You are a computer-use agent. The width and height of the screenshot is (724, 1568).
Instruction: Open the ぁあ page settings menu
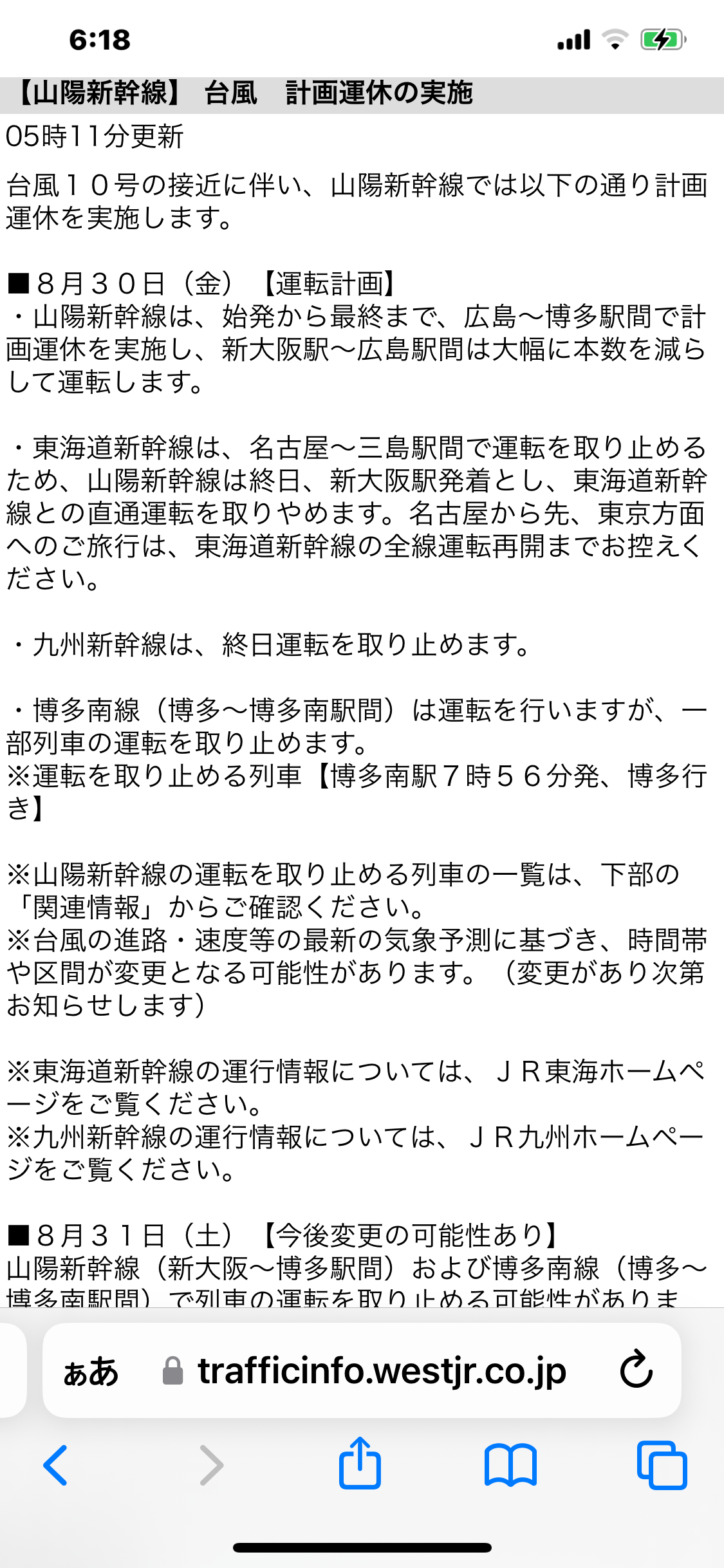click(91, 1372)
